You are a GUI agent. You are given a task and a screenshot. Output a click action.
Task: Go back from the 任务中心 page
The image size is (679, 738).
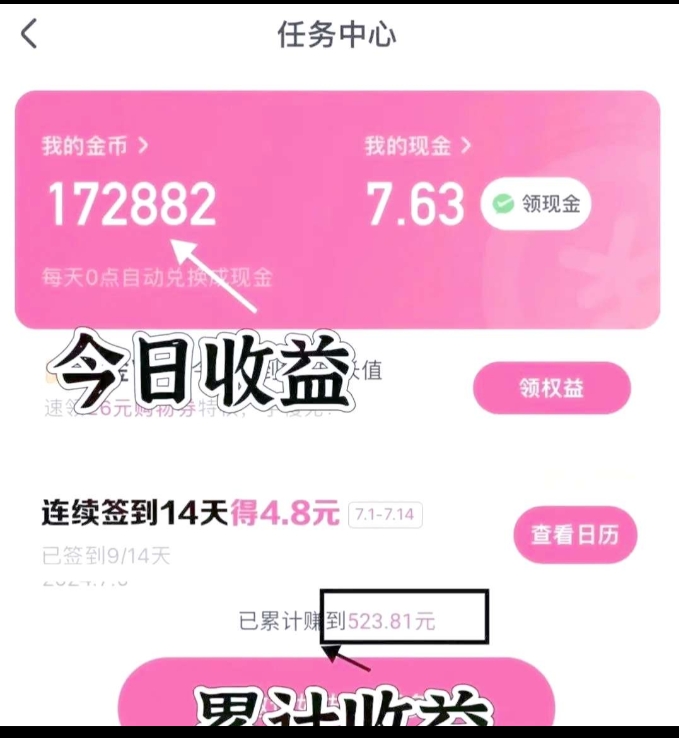pos(29,34)
